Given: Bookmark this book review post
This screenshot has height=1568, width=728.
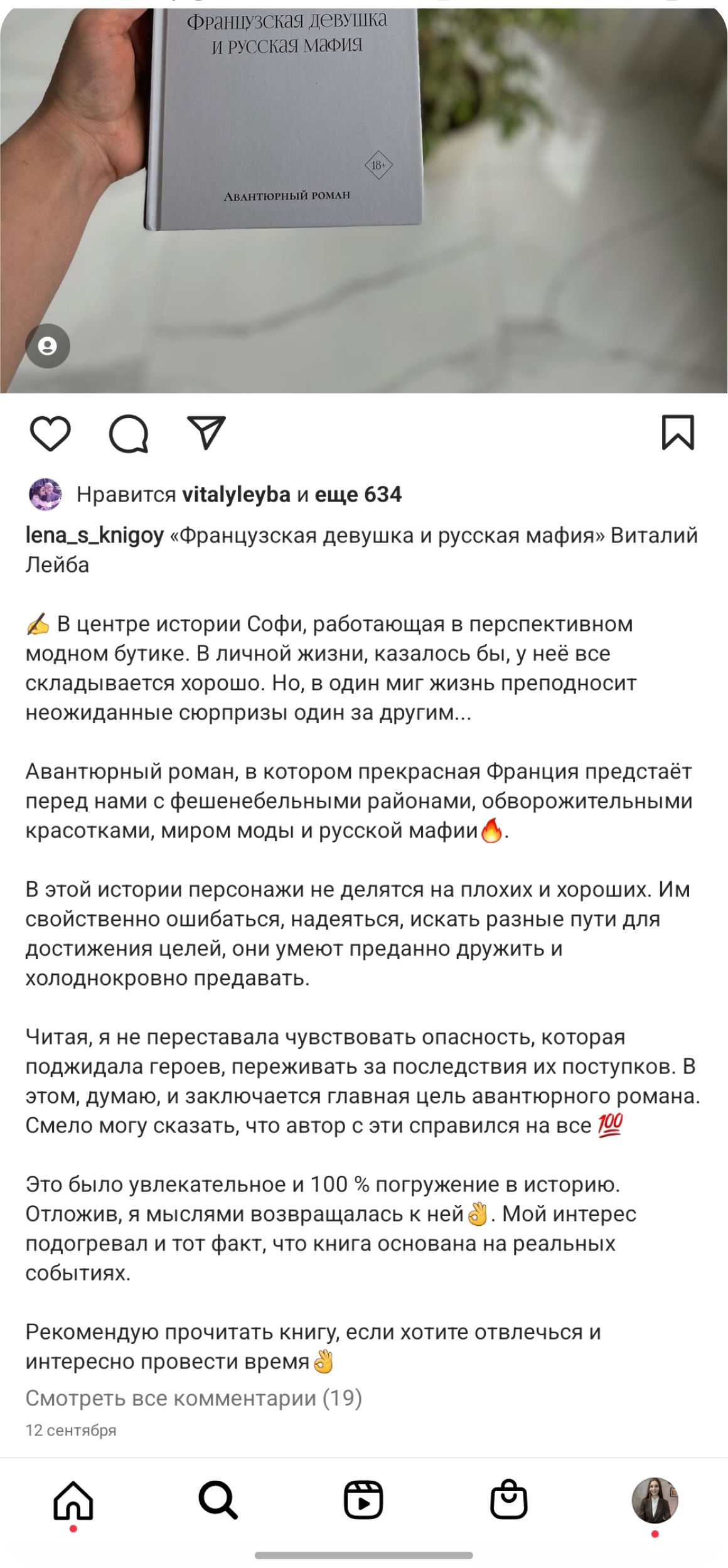Looking at the screenshot, I should [678, 433].
